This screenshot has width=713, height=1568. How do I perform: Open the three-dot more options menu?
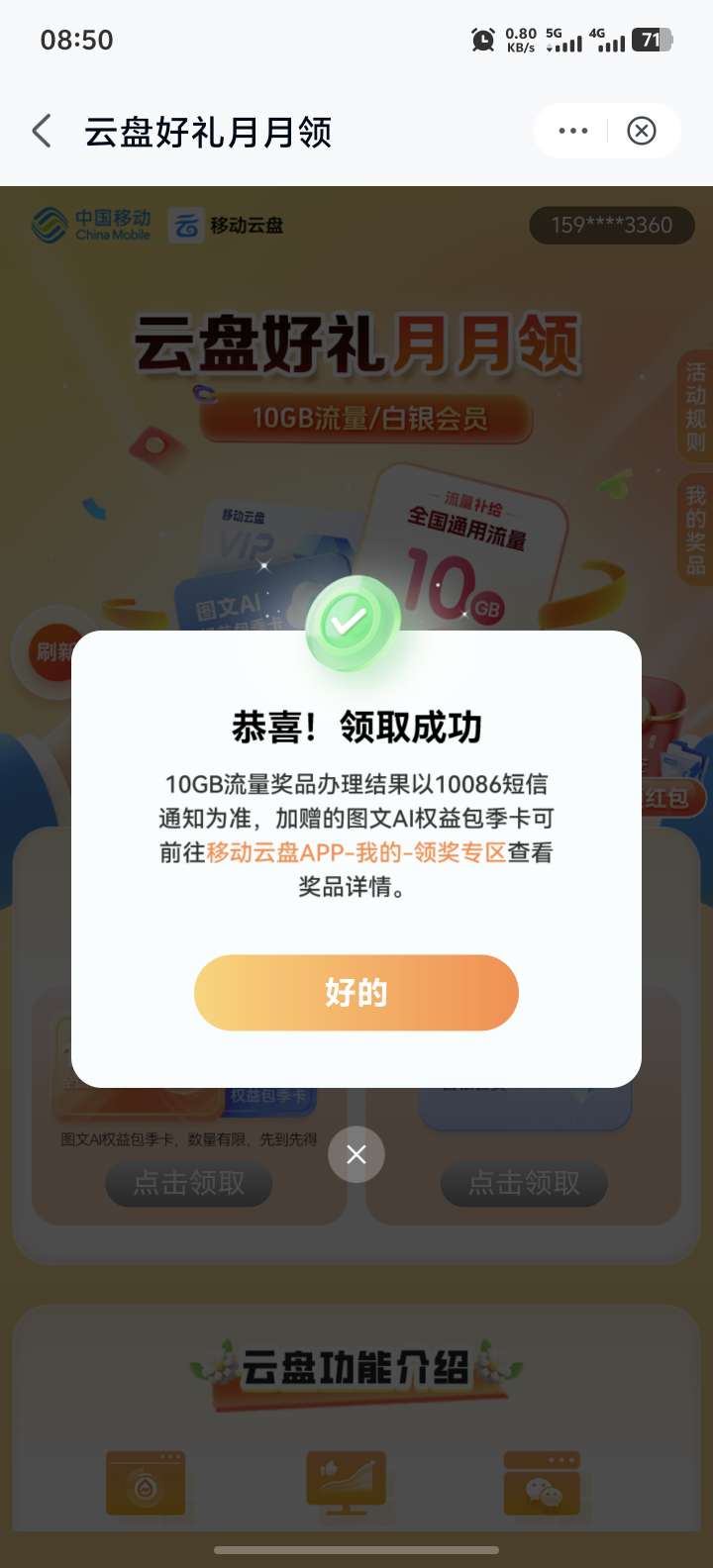click(572, 131)
